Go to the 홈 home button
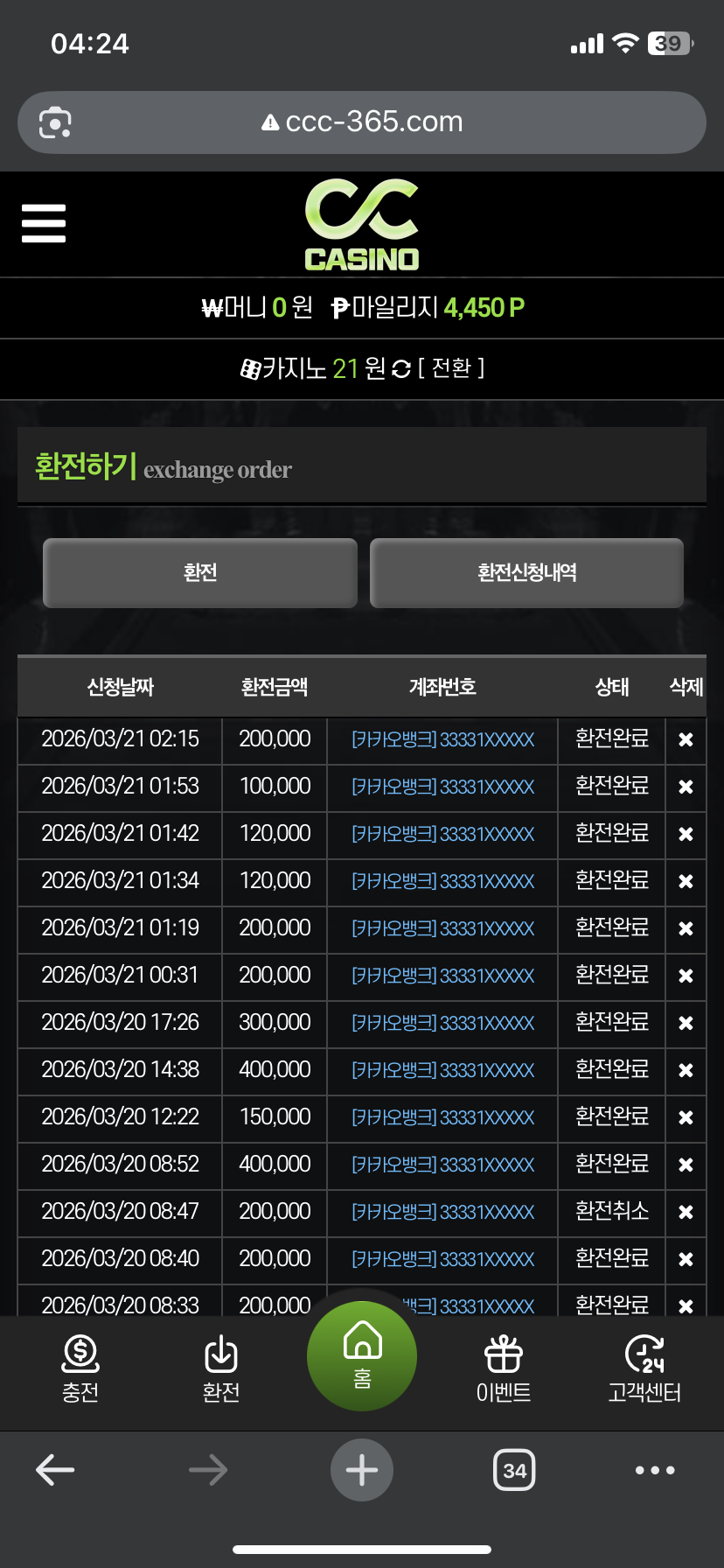Image resolution: width=724 pixels, height=1568 pixels. coord(362,1355)
